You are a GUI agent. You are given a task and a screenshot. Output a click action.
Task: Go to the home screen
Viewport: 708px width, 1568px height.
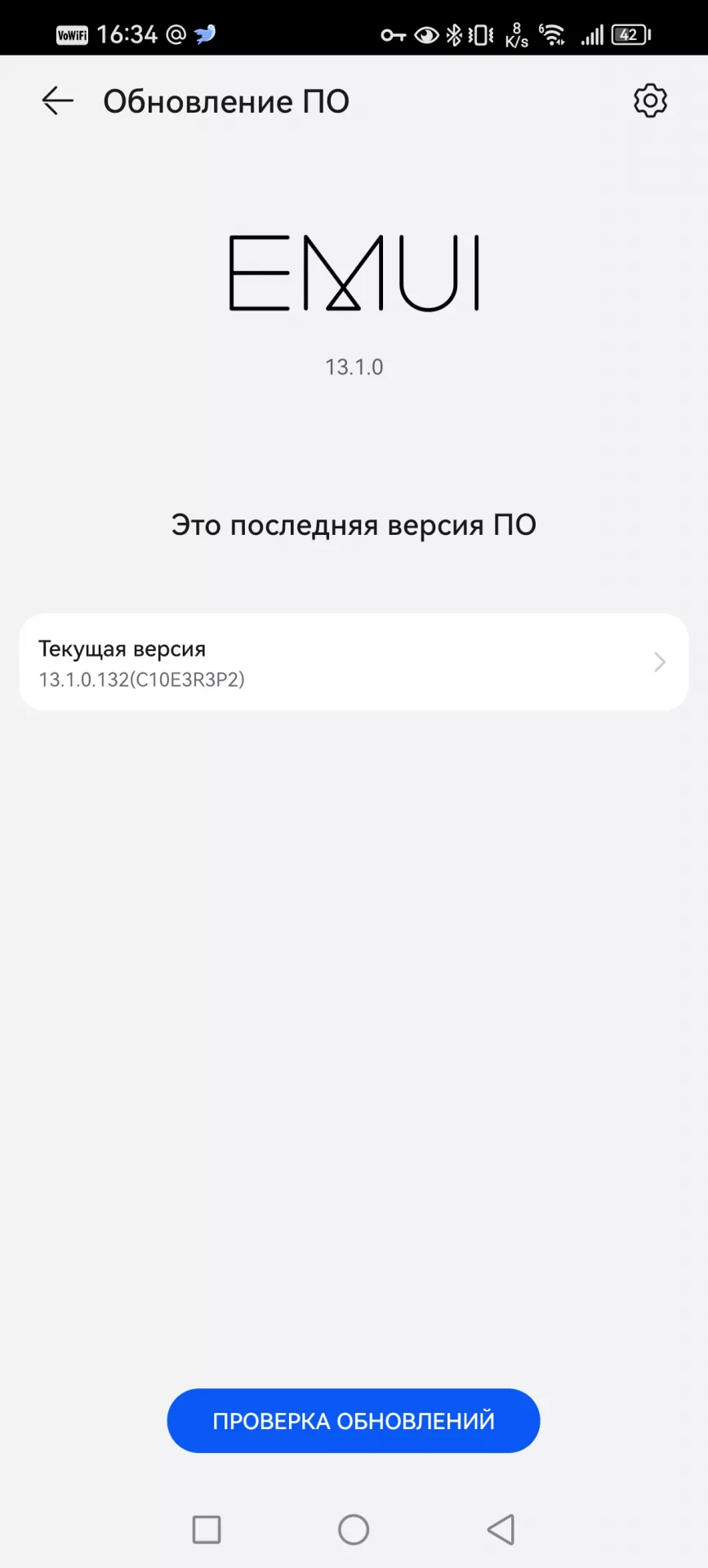click(x=354, y=1529)
